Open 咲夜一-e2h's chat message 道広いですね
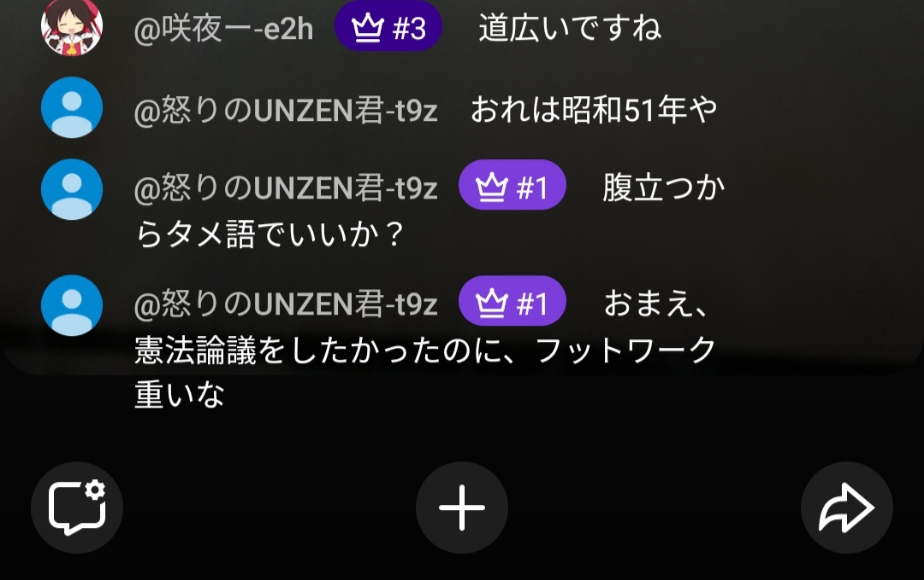 click(569, 29)
